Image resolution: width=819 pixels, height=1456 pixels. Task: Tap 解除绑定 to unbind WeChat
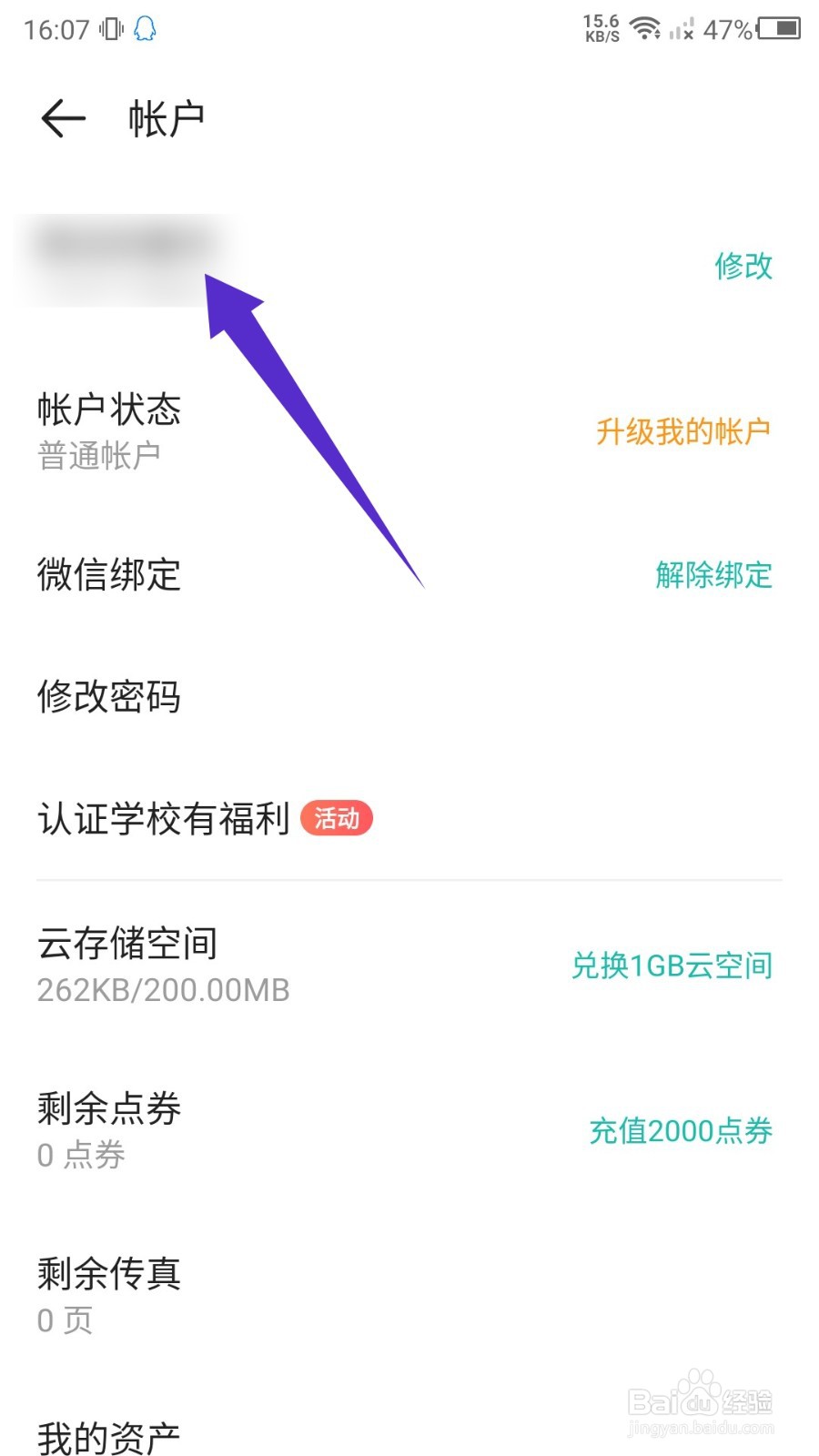pos(713,575)
